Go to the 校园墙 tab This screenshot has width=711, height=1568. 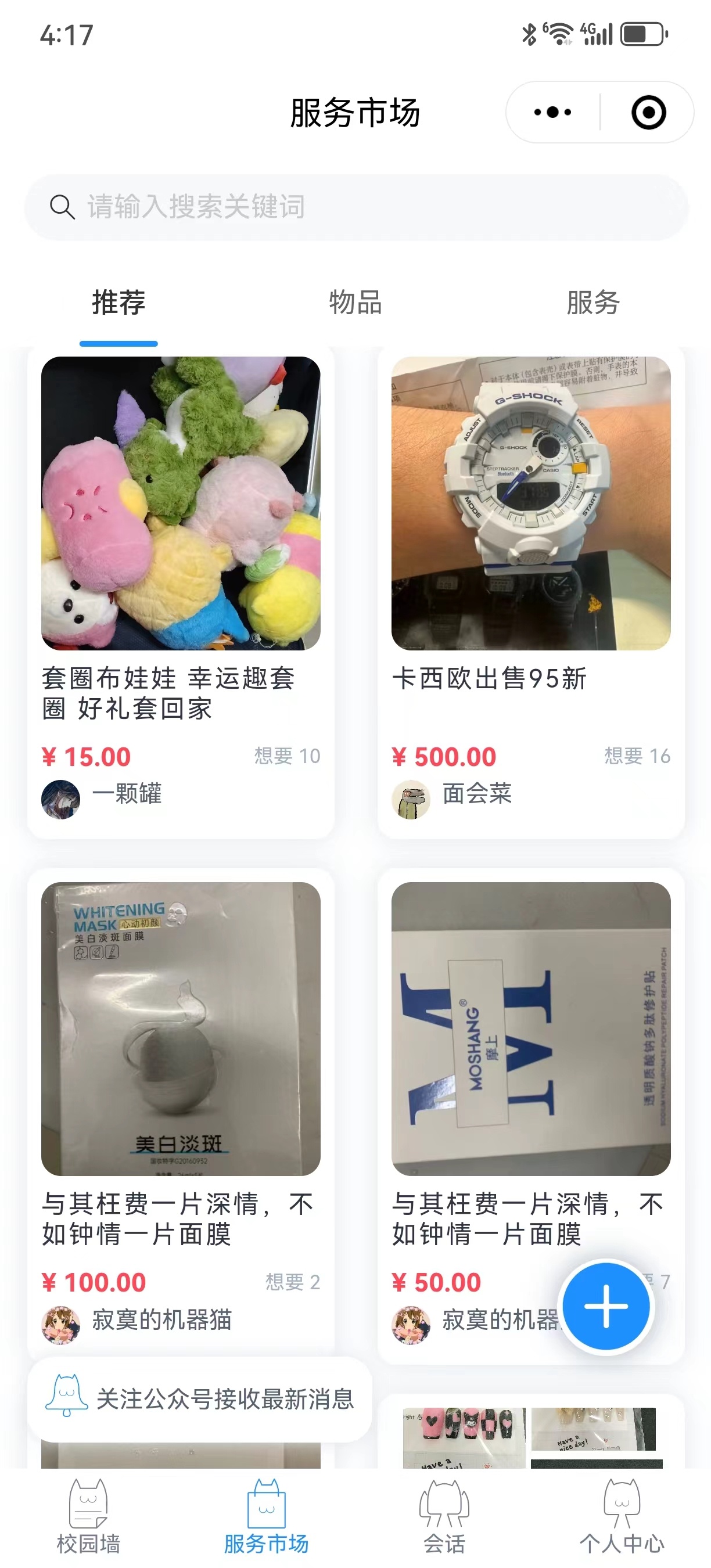coord(89,1516)
